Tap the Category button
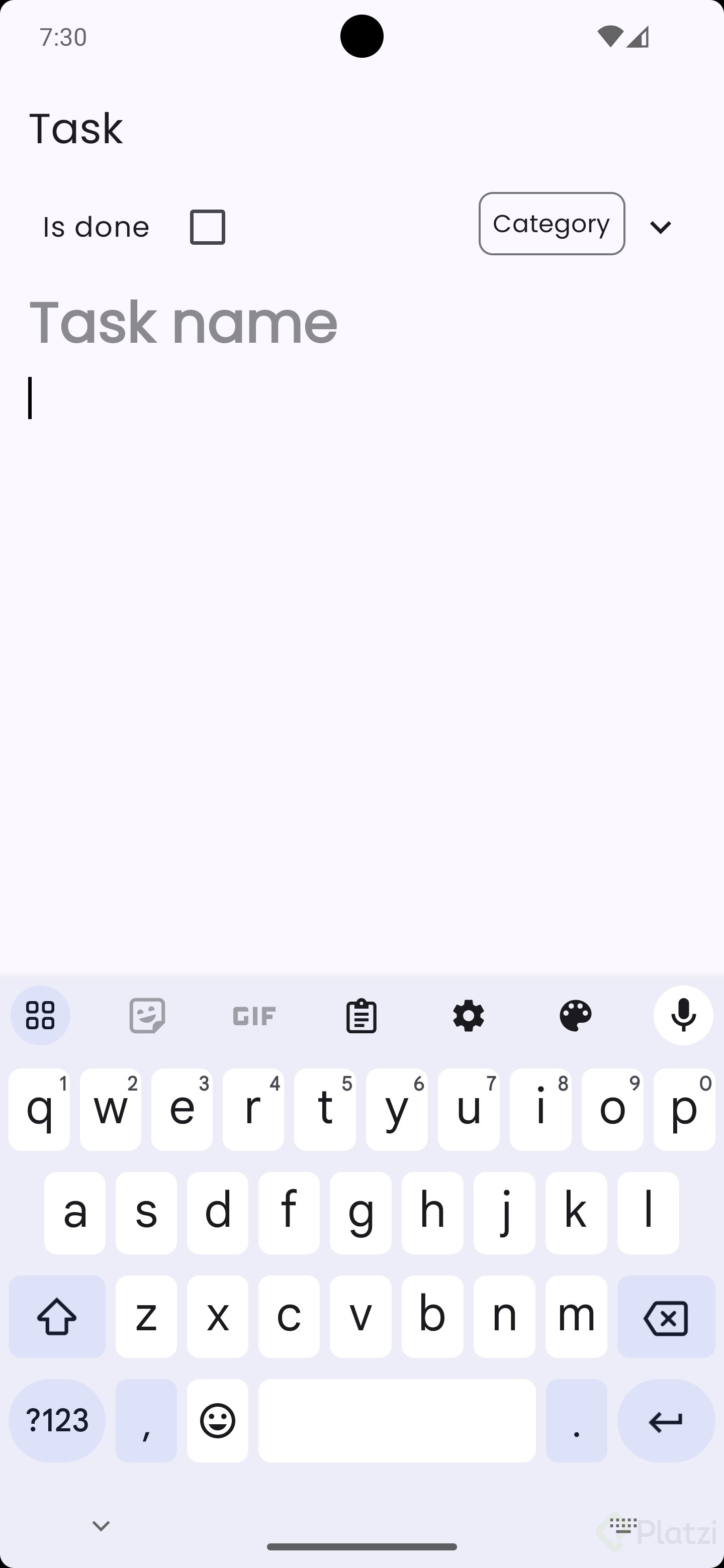Image resolution: width=724 pixels, height=1568 pixels. point(551,224)
